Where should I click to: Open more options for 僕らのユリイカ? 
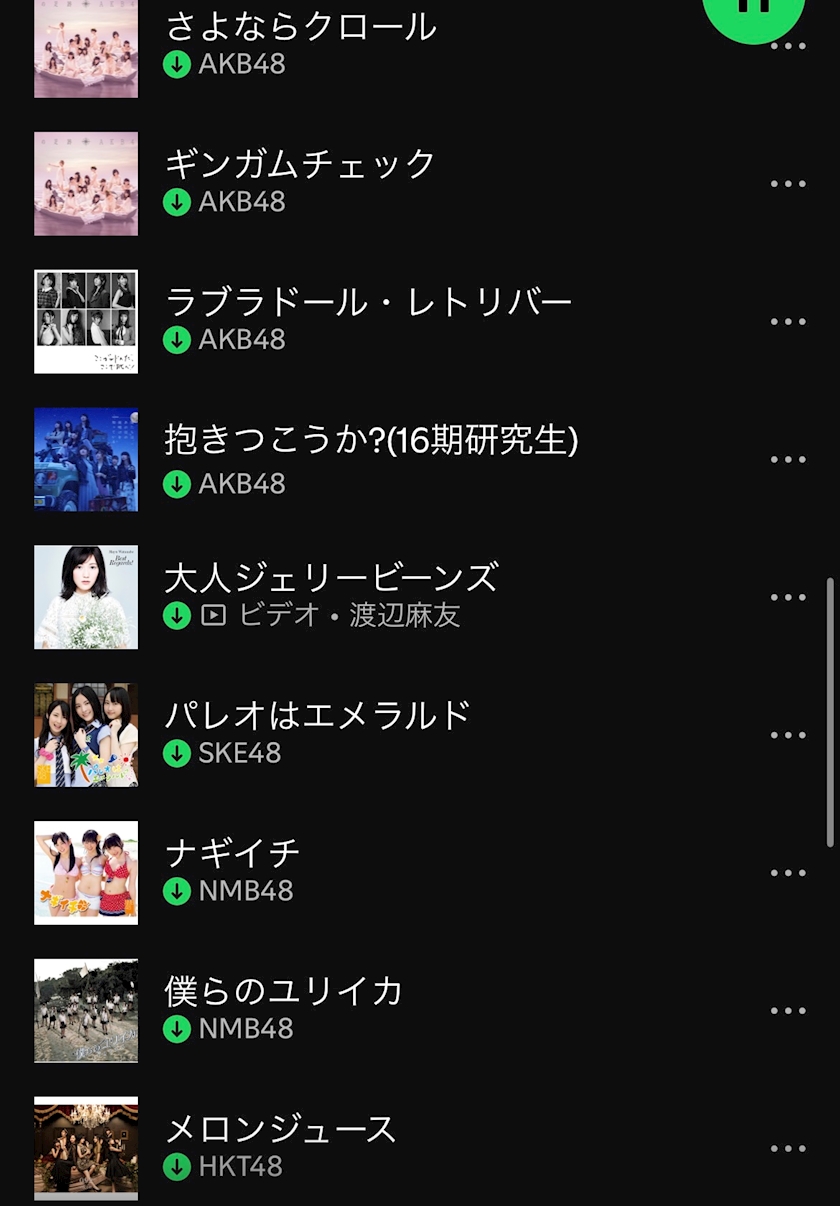(788, 1012)
